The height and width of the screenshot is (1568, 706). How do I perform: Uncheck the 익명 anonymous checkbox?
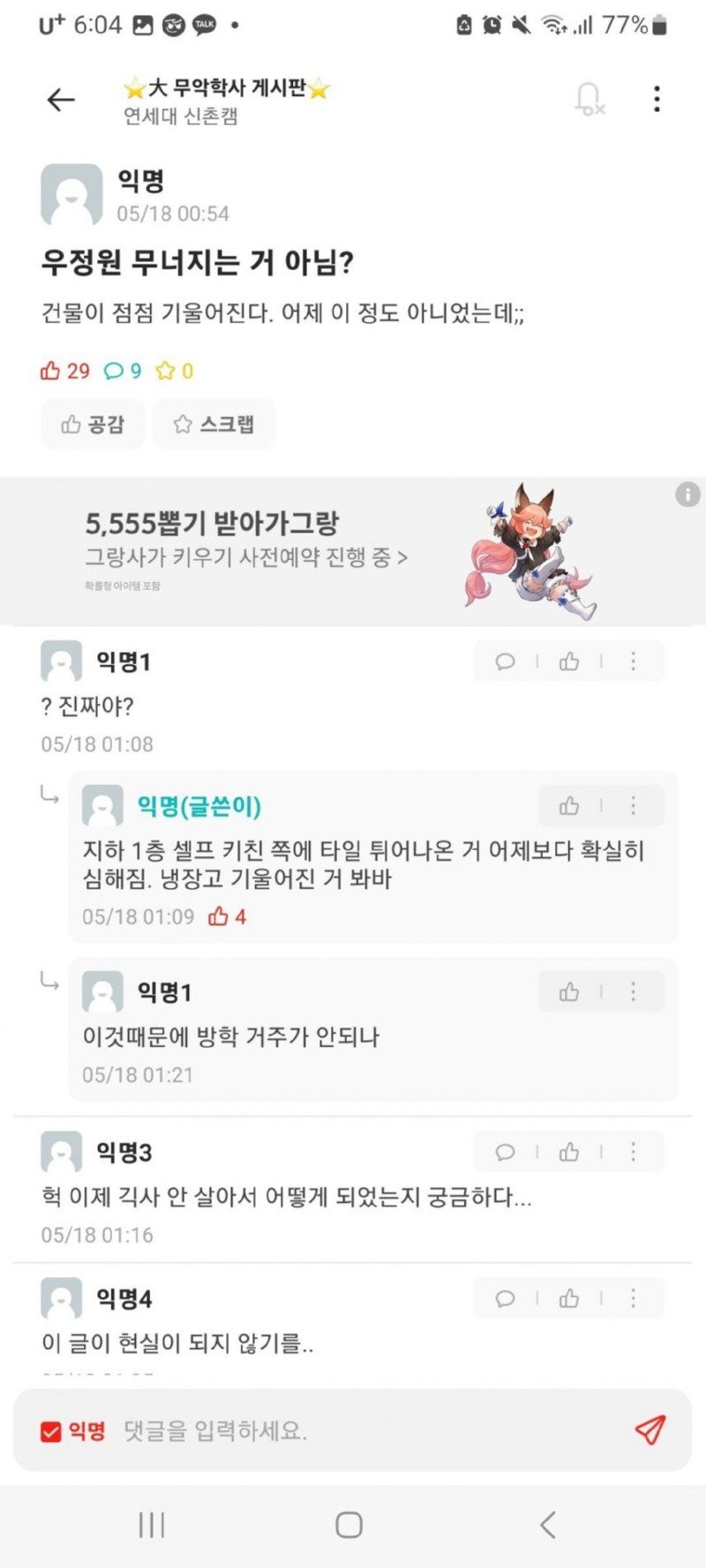[x=52, y=1431]
